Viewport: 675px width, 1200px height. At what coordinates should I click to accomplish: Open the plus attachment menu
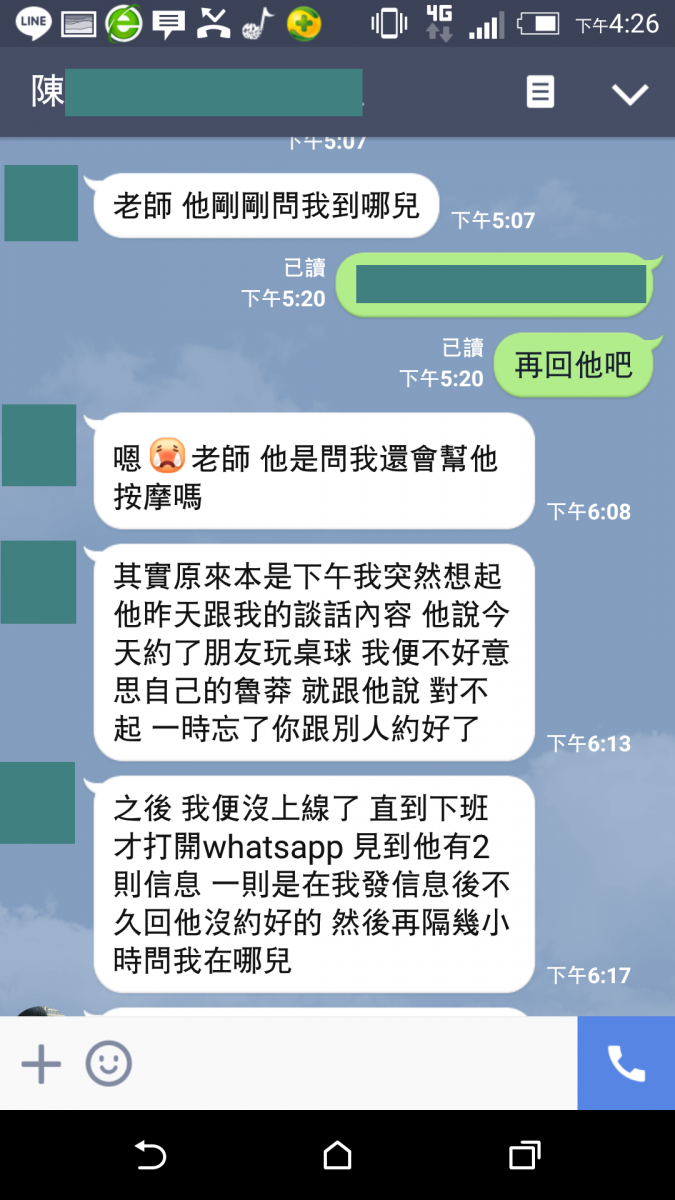click(x=41, y=1064)
